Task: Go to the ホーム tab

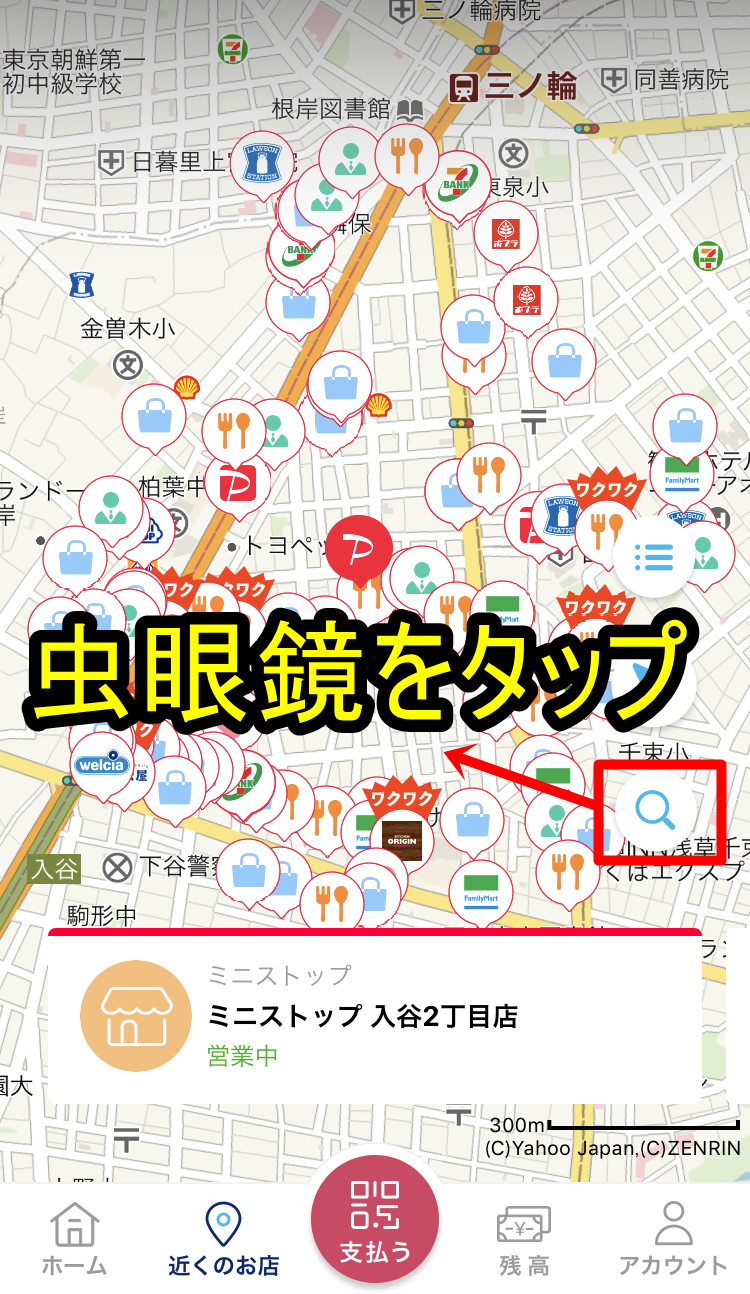Action: 75,1240
